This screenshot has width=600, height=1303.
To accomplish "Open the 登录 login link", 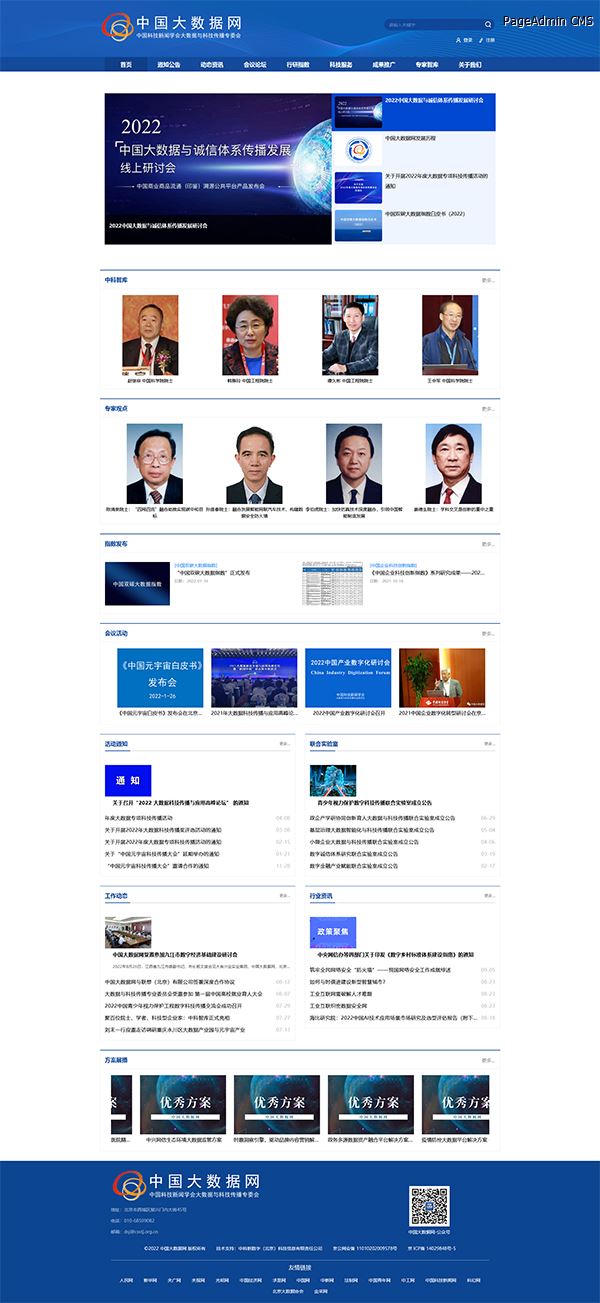I will (x=464, y=40).
